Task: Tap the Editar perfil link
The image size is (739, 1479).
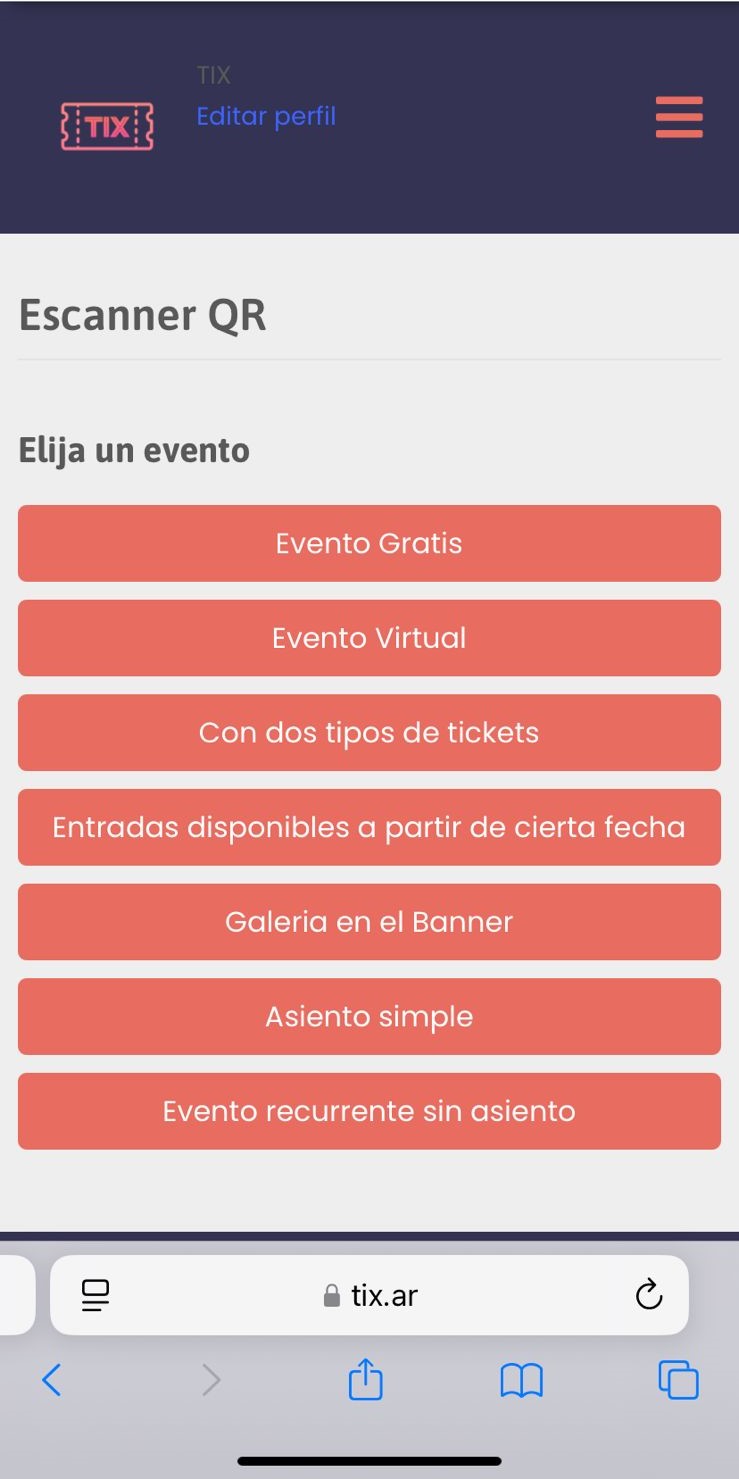Action: [266, 116]
